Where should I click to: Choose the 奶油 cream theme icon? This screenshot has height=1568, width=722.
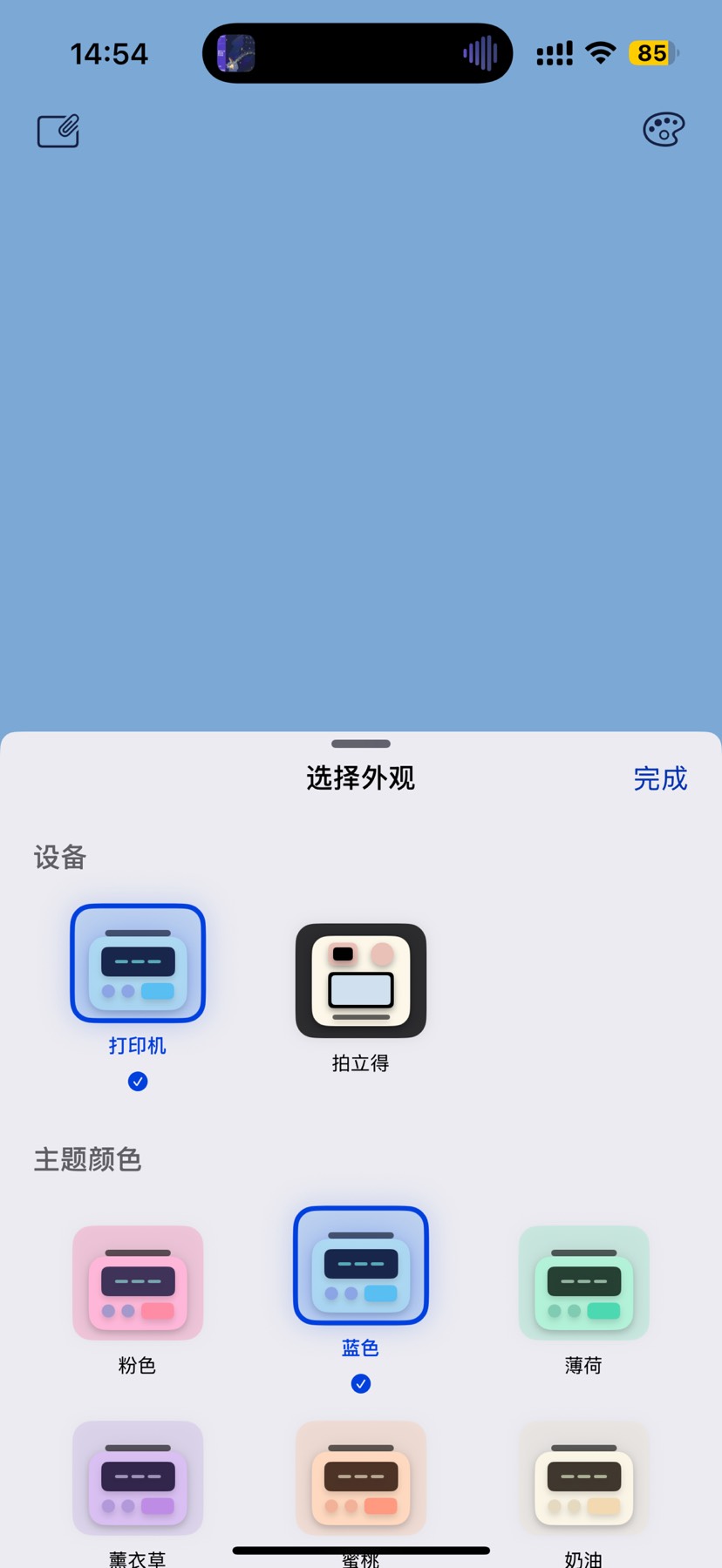click(583, 1477)
